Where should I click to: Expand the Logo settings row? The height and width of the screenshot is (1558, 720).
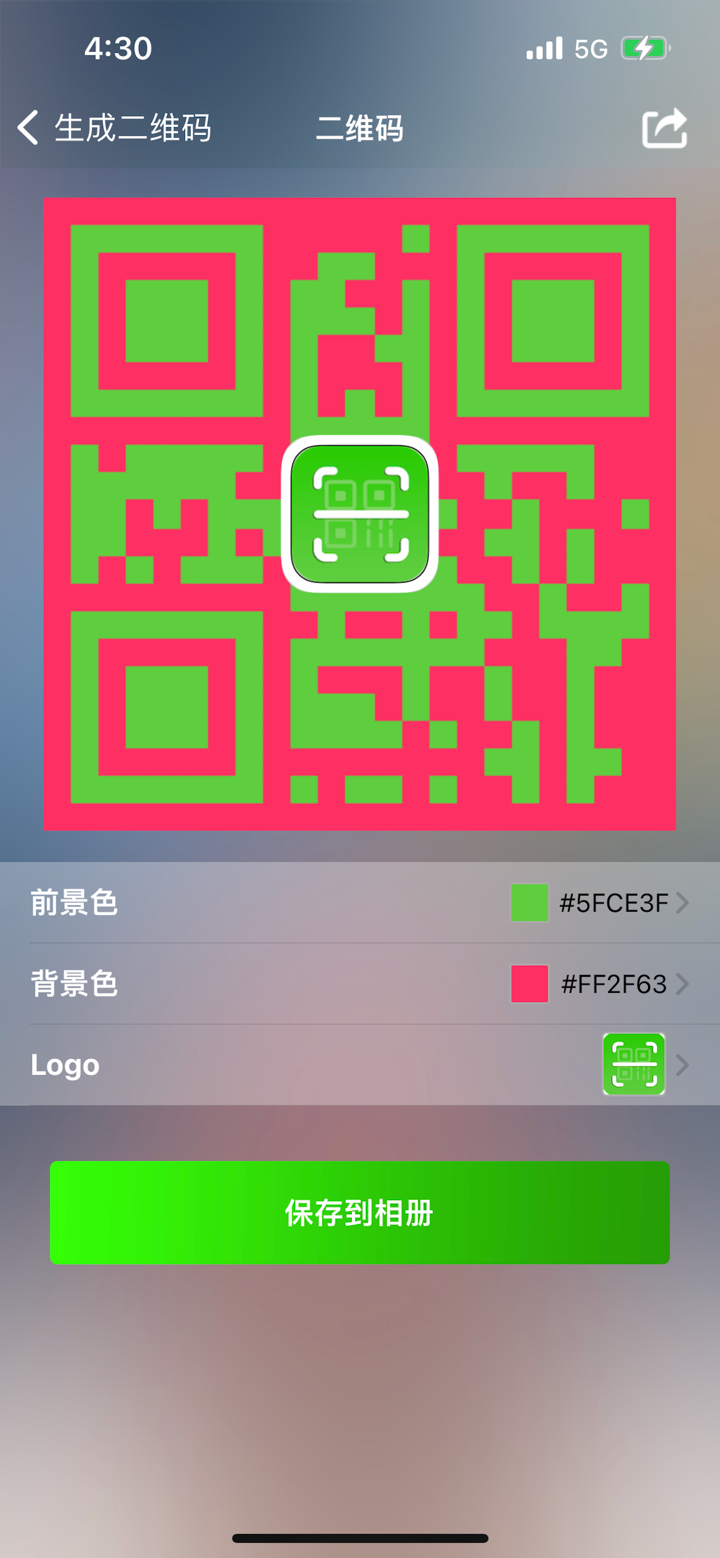[360, 1064]
